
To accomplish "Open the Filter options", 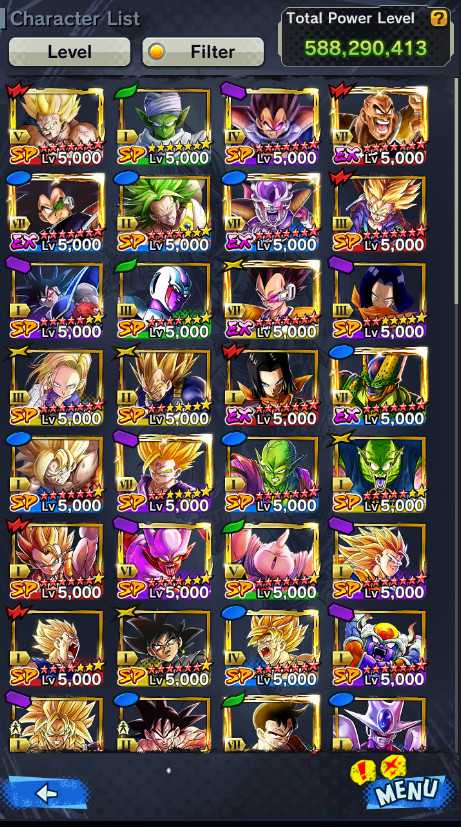I will click(203, 52).
